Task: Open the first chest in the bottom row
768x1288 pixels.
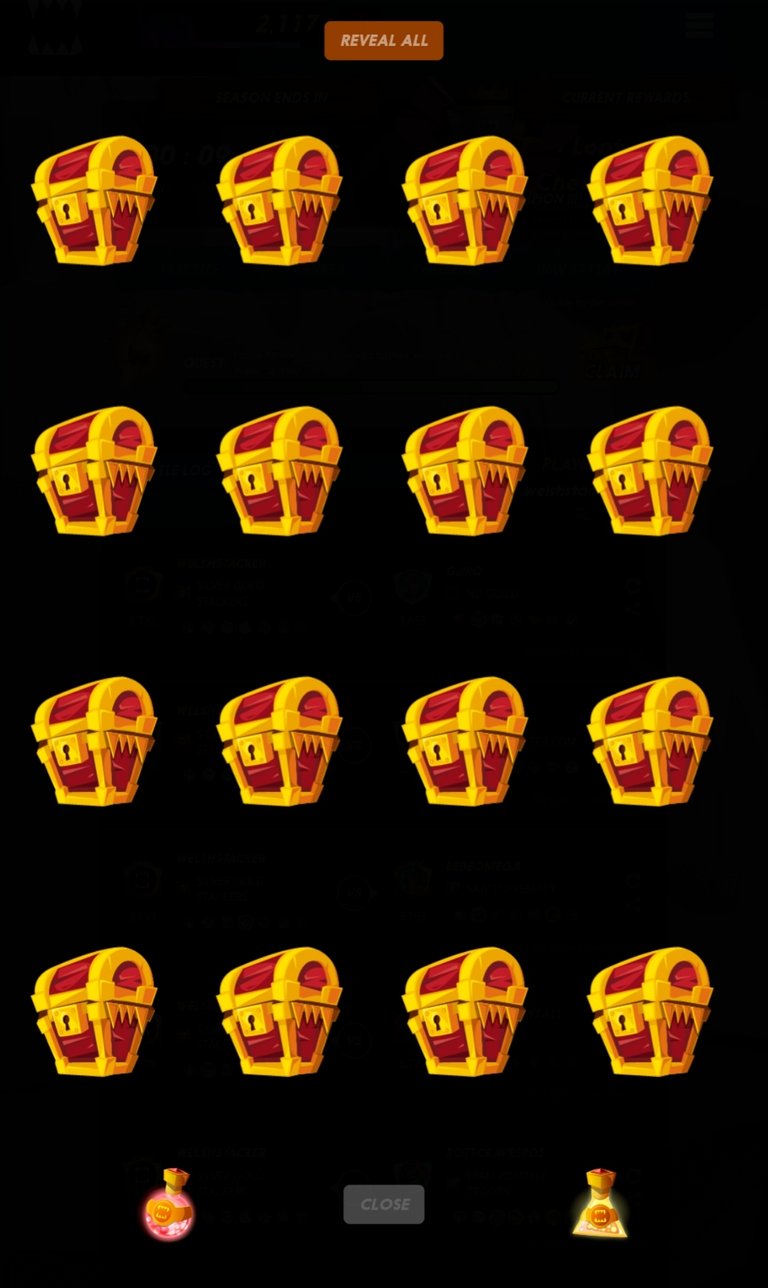Action: click(x=94, y=1011)
